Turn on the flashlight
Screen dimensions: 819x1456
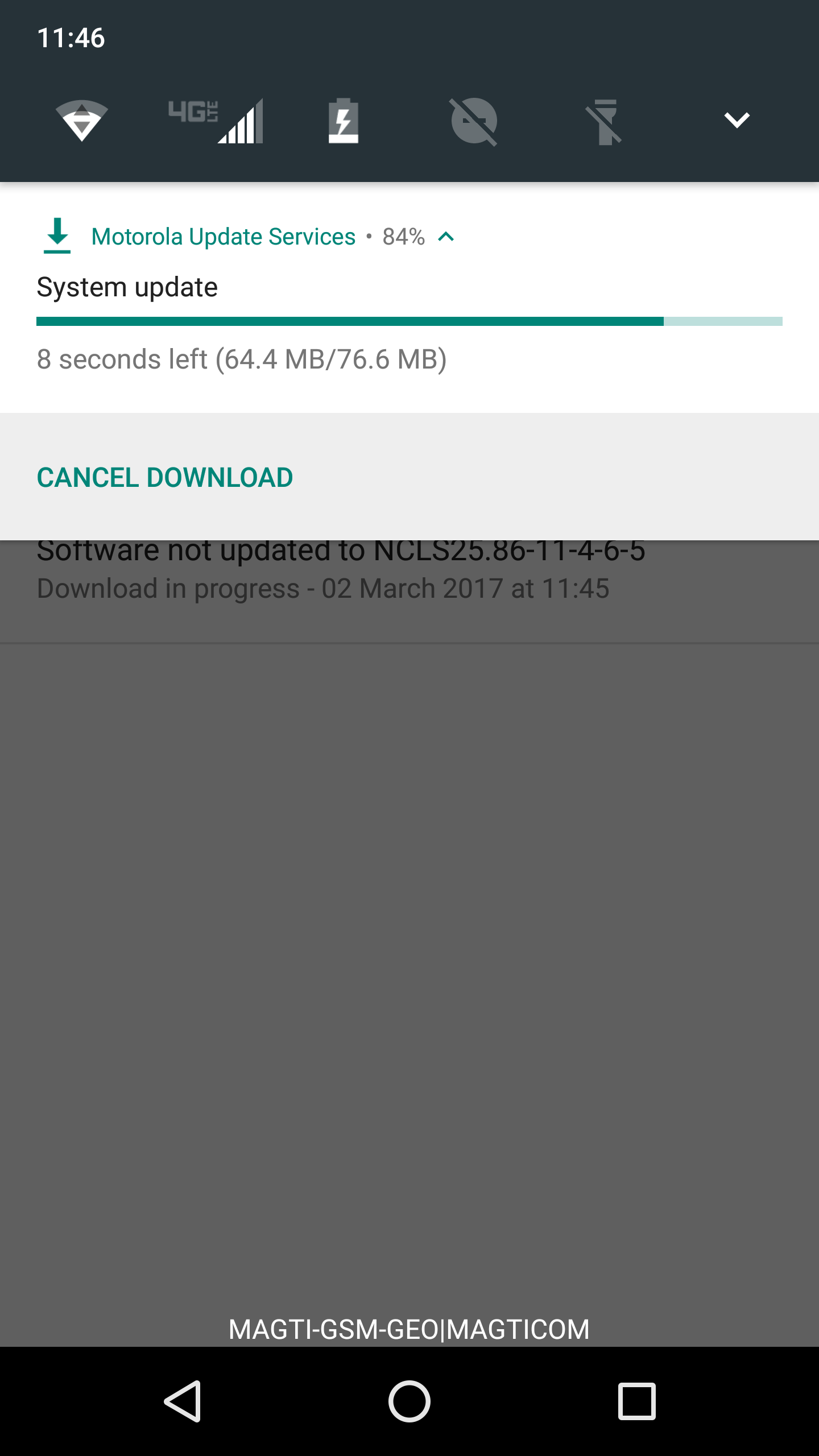pyautogui.click(x=605, y=121)
